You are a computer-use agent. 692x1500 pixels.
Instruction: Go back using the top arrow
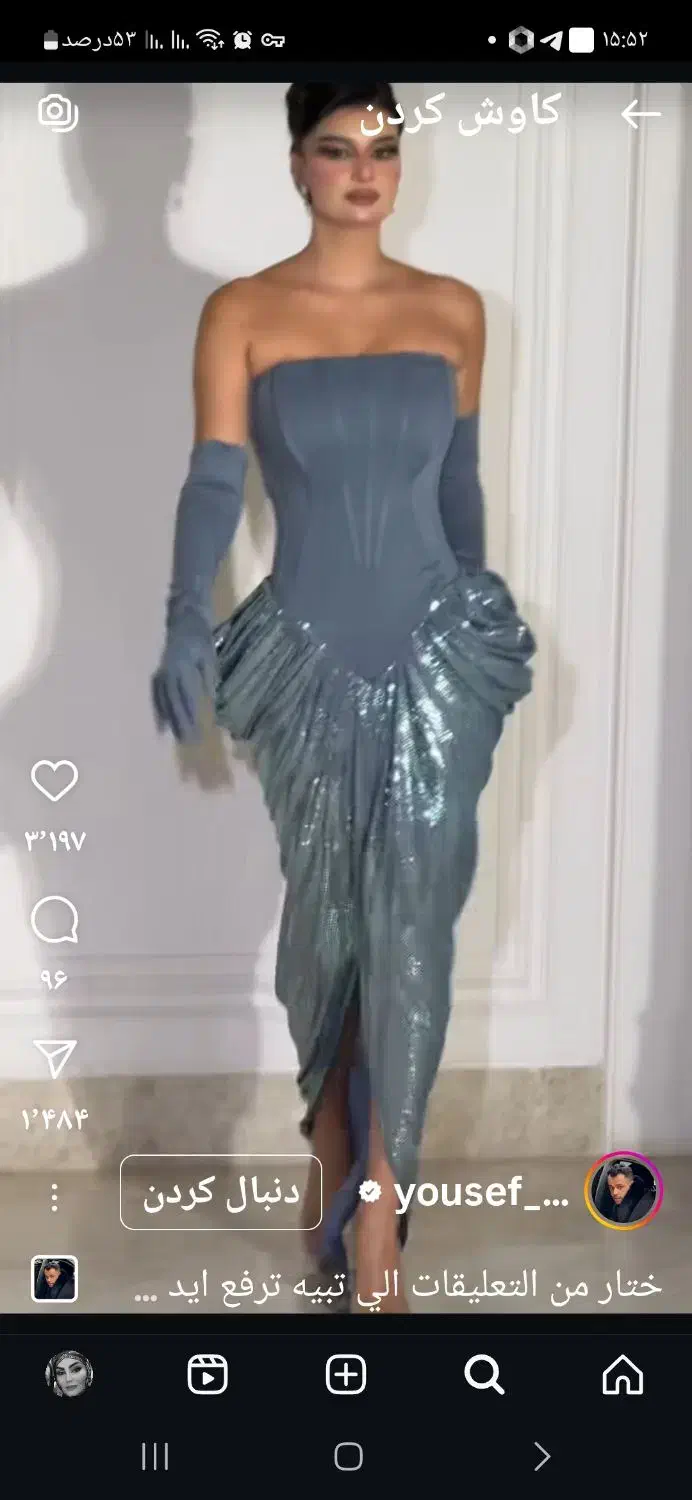click(x=640, y=115)
